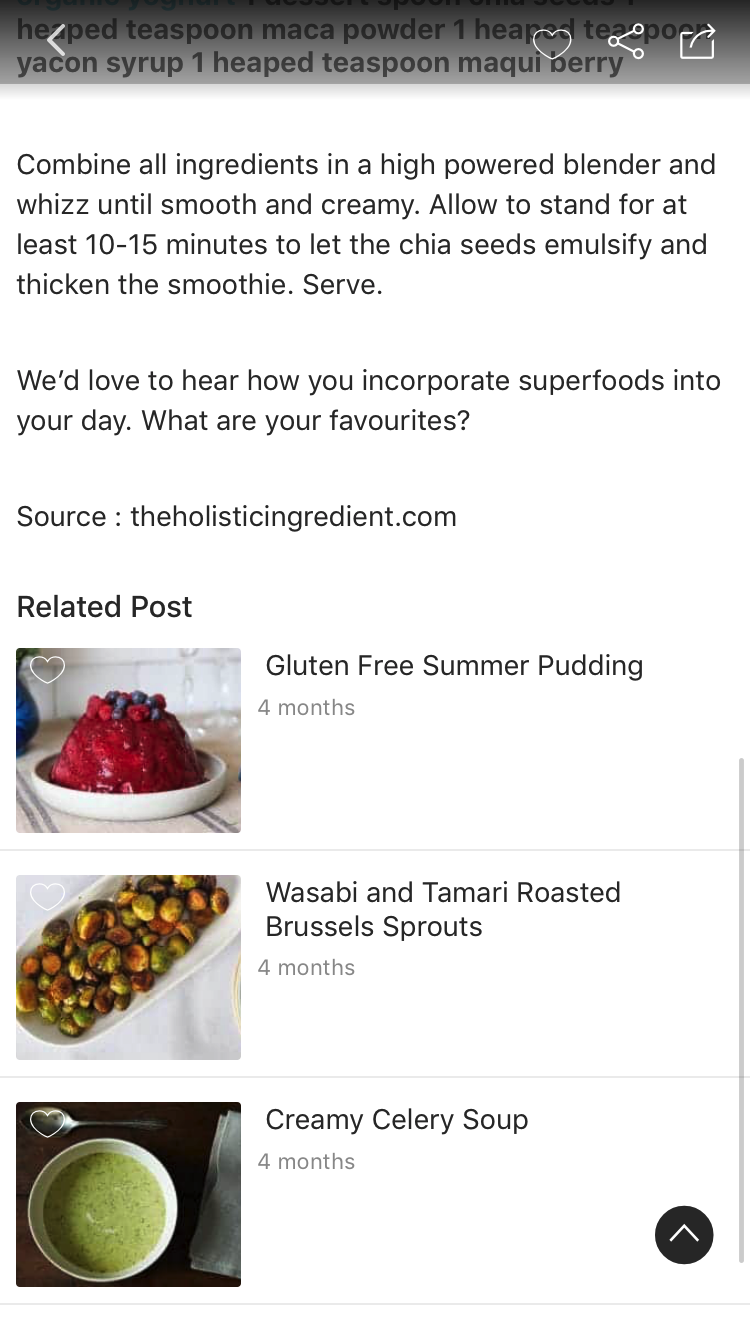Favorite the Creamy Celery Soup post
This screenshot has width=750, height=1334.
[x=47, y=1123]
